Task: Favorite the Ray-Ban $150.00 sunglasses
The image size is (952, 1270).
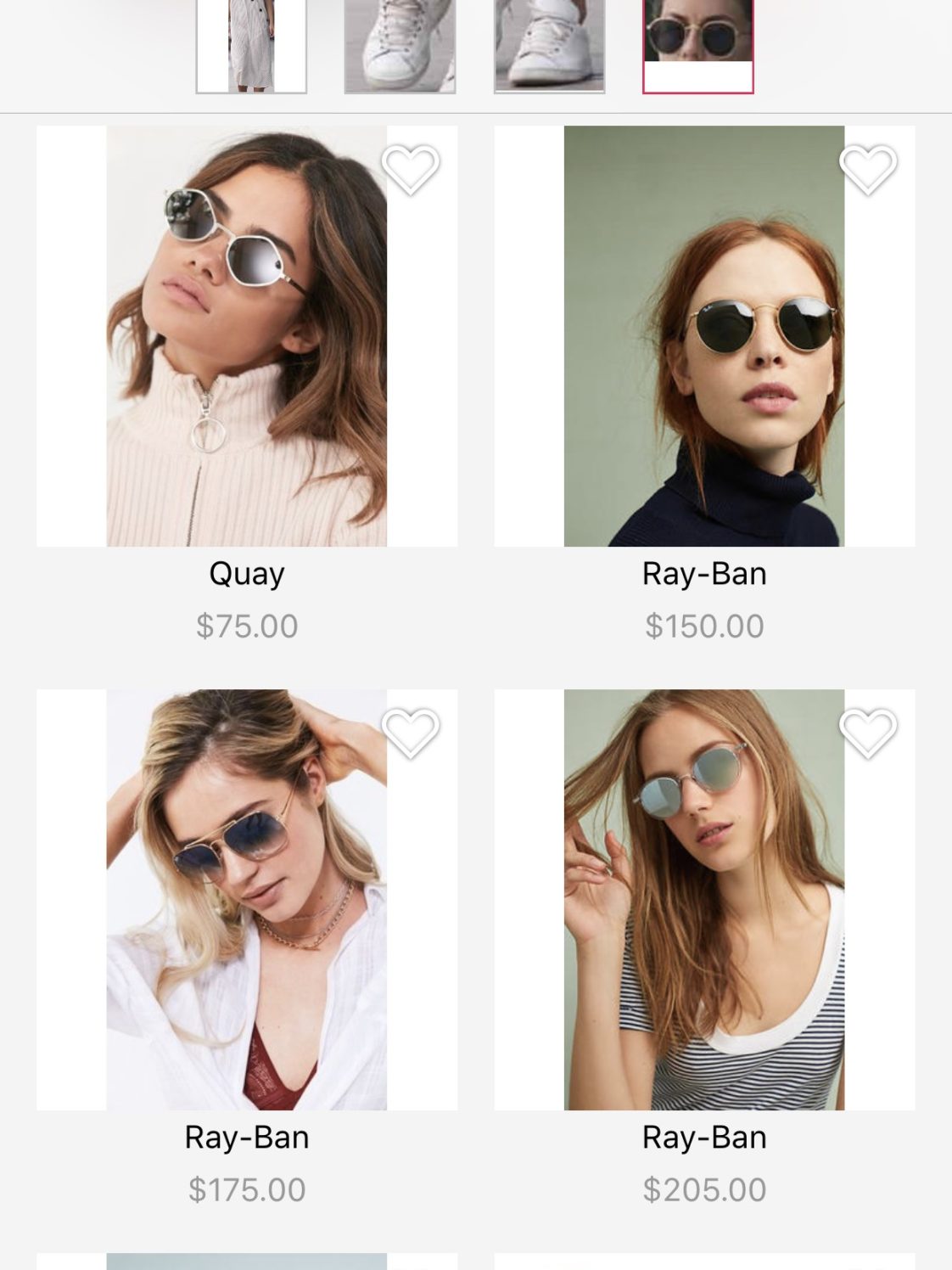Action: (x=868, y=169)
